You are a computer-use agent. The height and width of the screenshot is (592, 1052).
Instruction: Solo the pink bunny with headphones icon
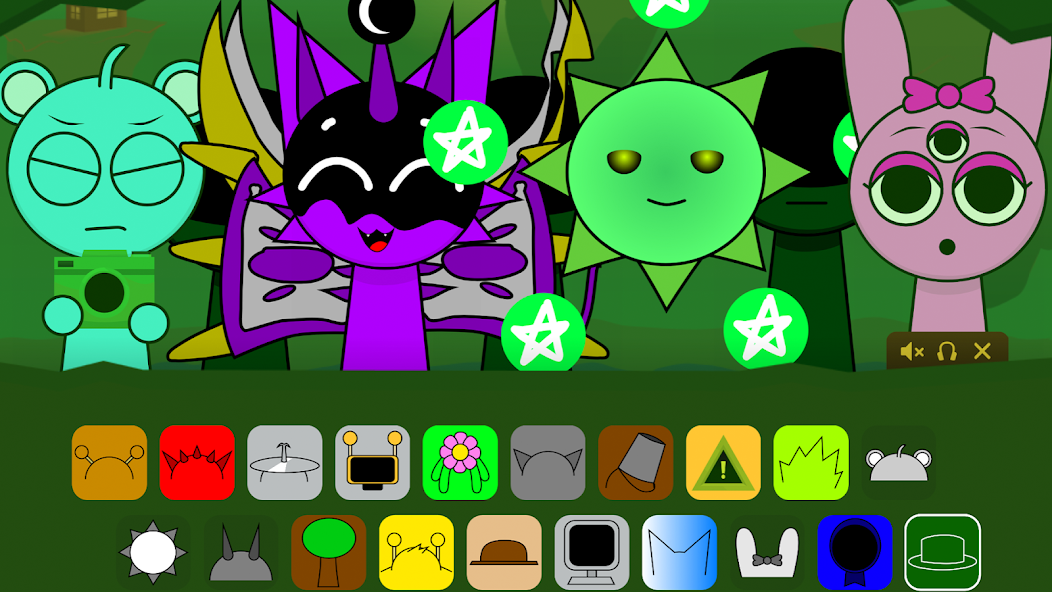click(x=947, y=351)
